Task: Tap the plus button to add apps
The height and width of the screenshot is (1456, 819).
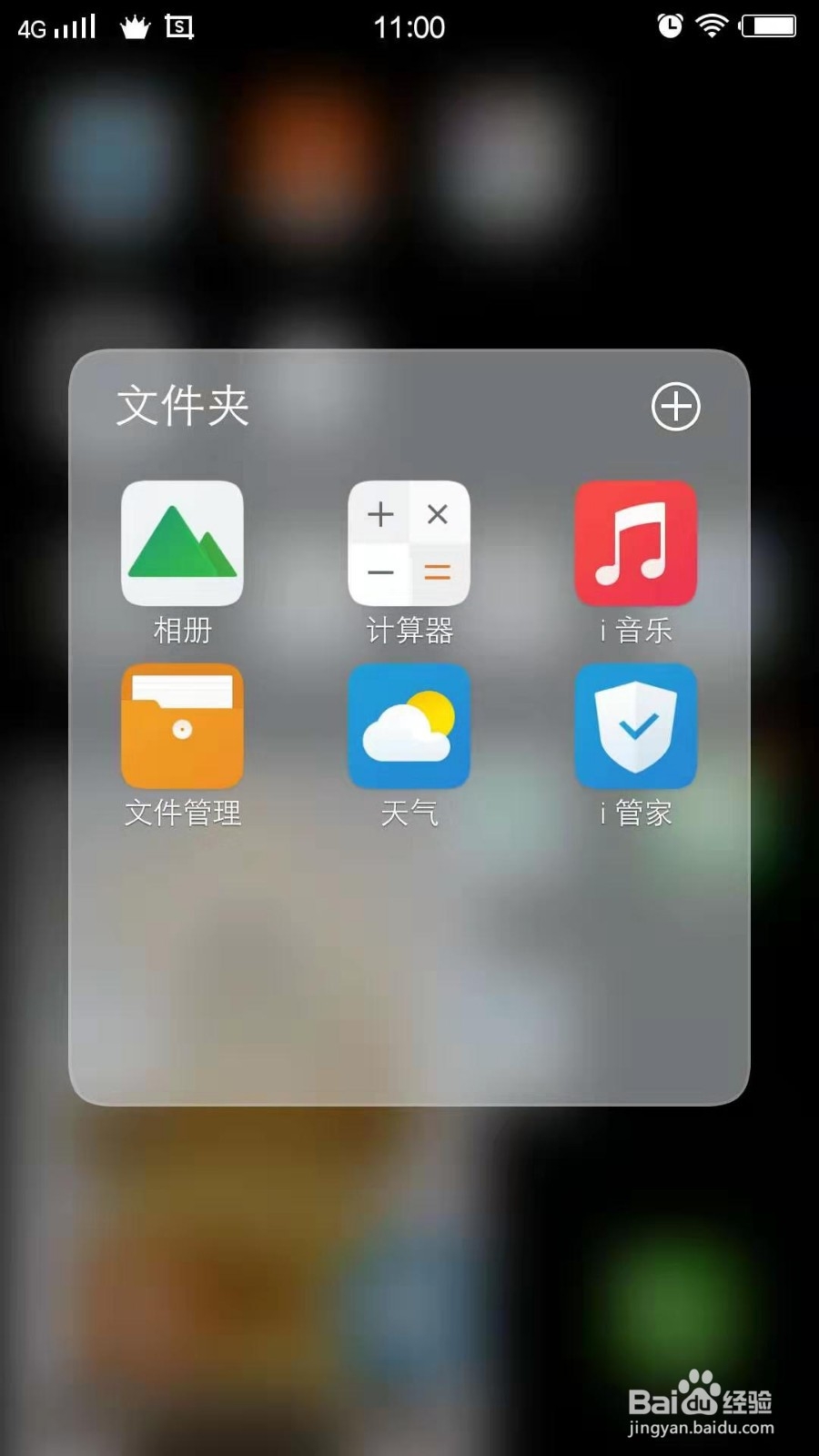Action: coord(675,408)
